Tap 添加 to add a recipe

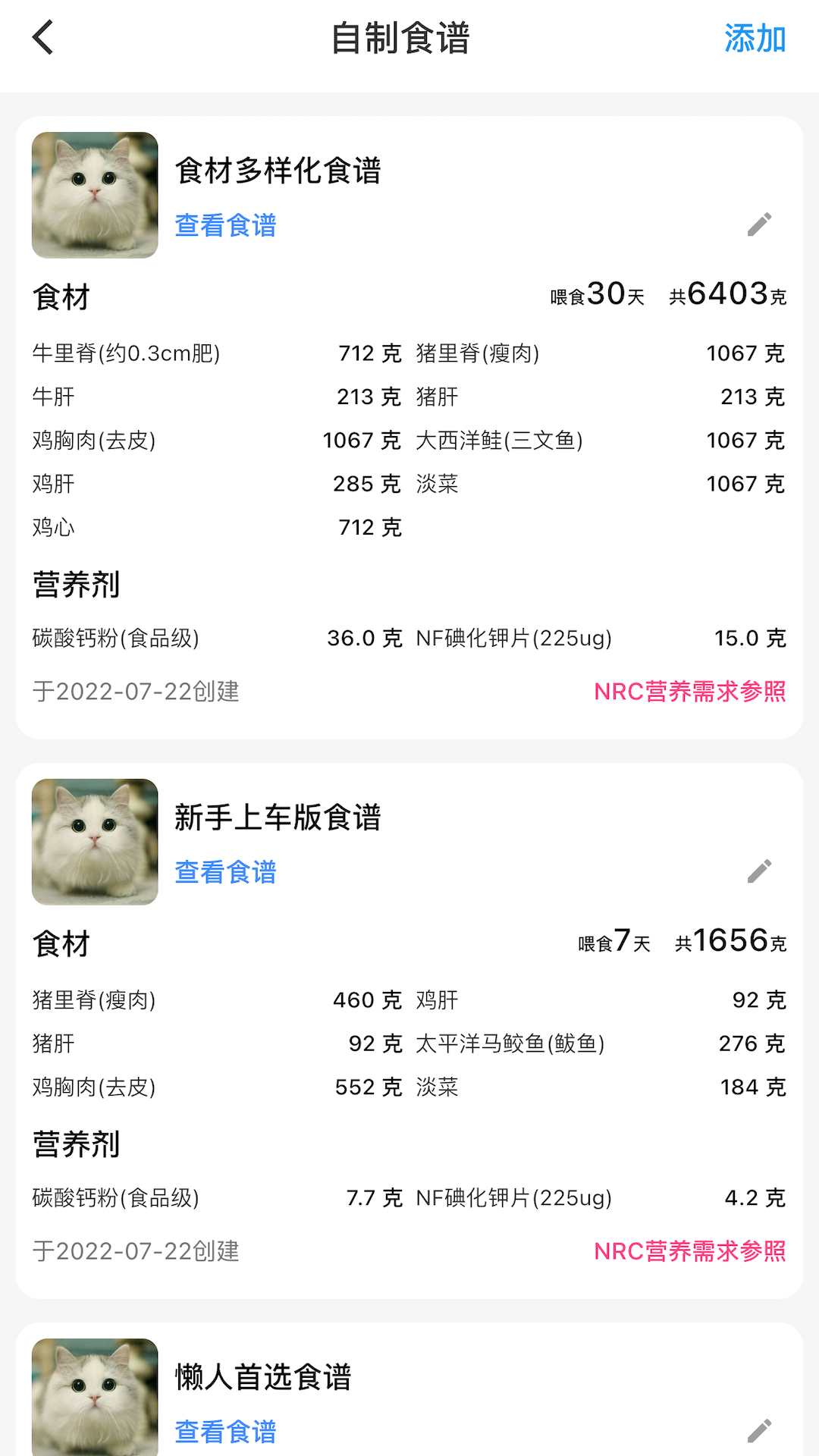[755, 39]
